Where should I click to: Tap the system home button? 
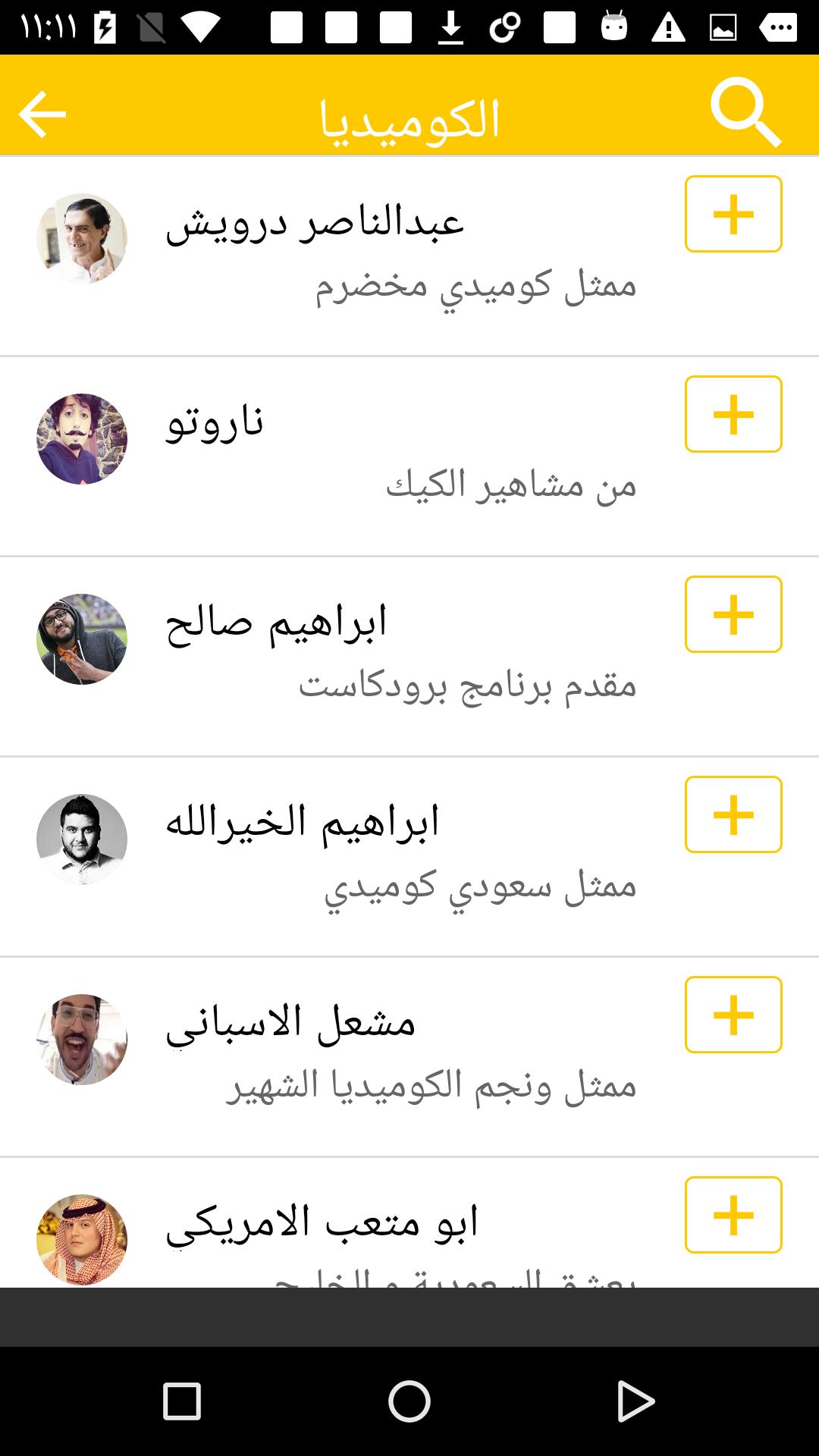pos(409,1401)
